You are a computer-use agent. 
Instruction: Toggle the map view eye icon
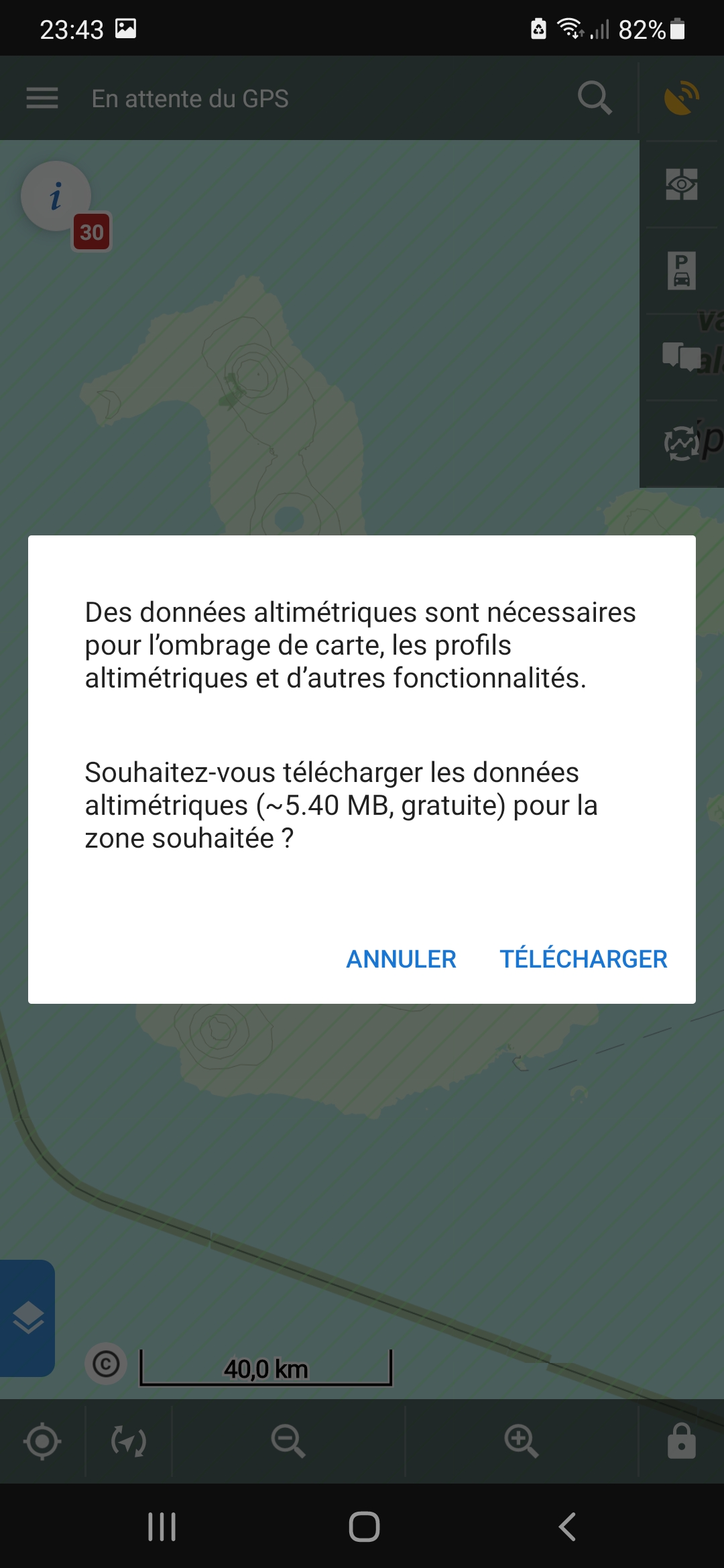point(682,184)
